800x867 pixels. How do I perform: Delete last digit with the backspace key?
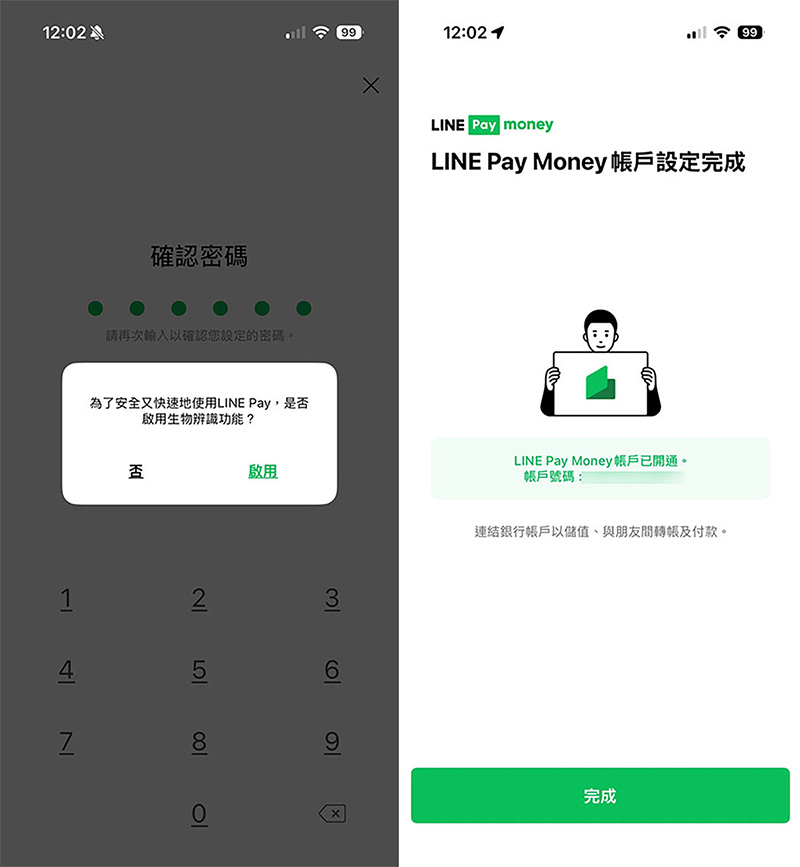[332, 814]
